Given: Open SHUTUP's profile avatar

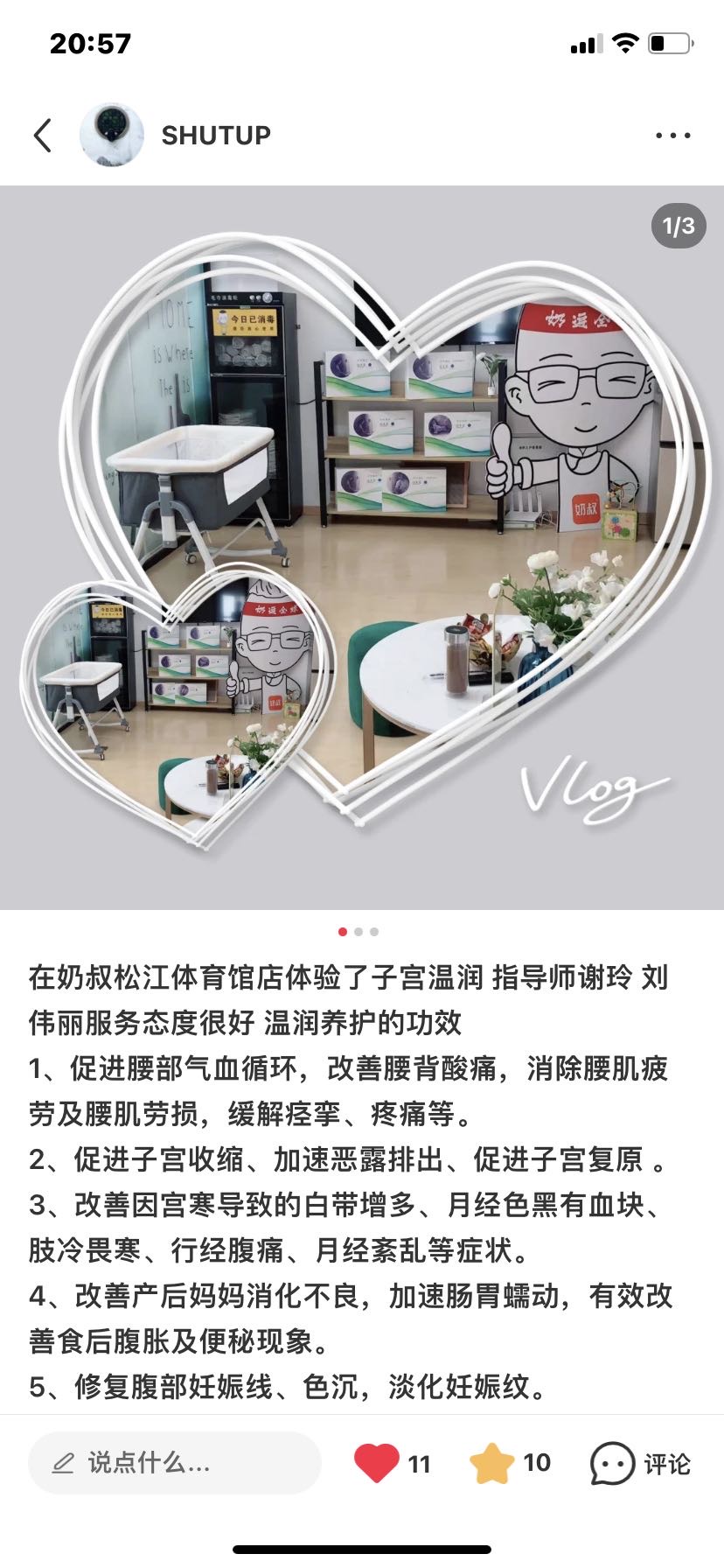Looking at the screenshot, I should 111,135.
